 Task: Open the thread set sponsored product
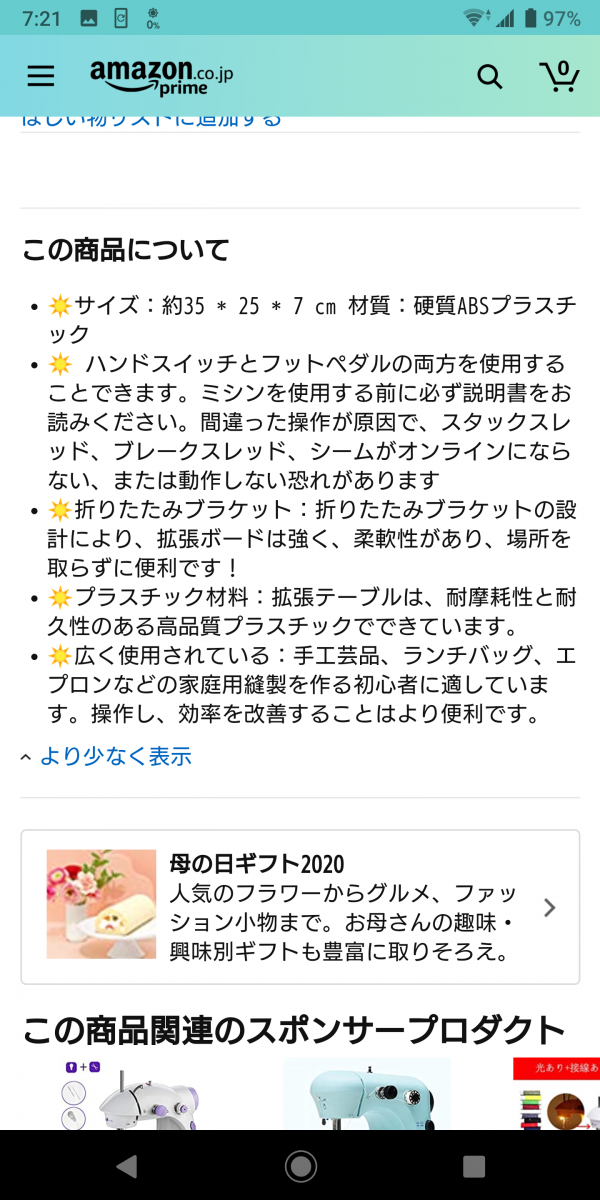[x=556, y=1094]
